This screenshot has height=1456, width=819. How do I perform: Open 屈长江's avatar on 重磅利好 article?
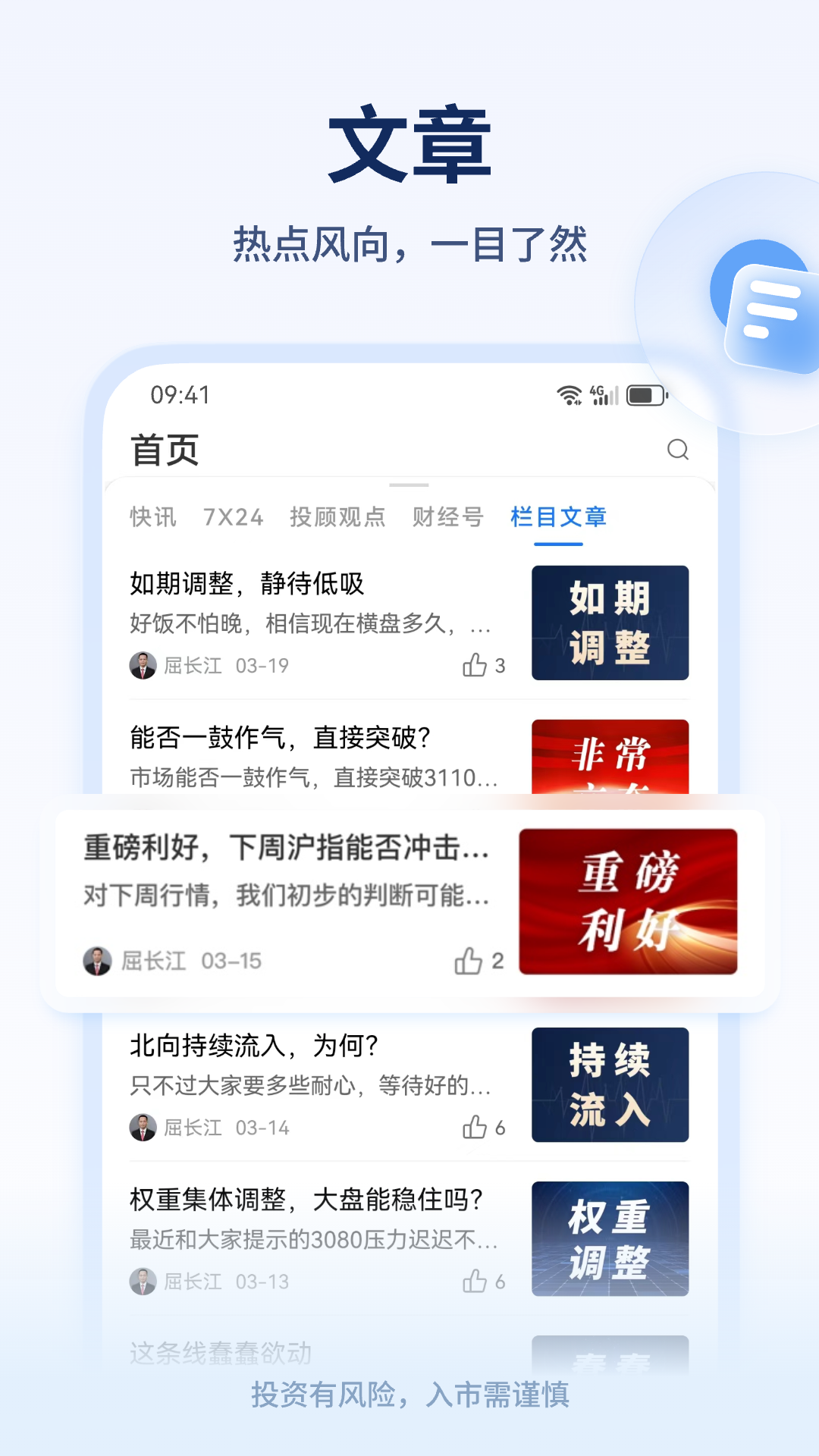(x=97, y=960)
